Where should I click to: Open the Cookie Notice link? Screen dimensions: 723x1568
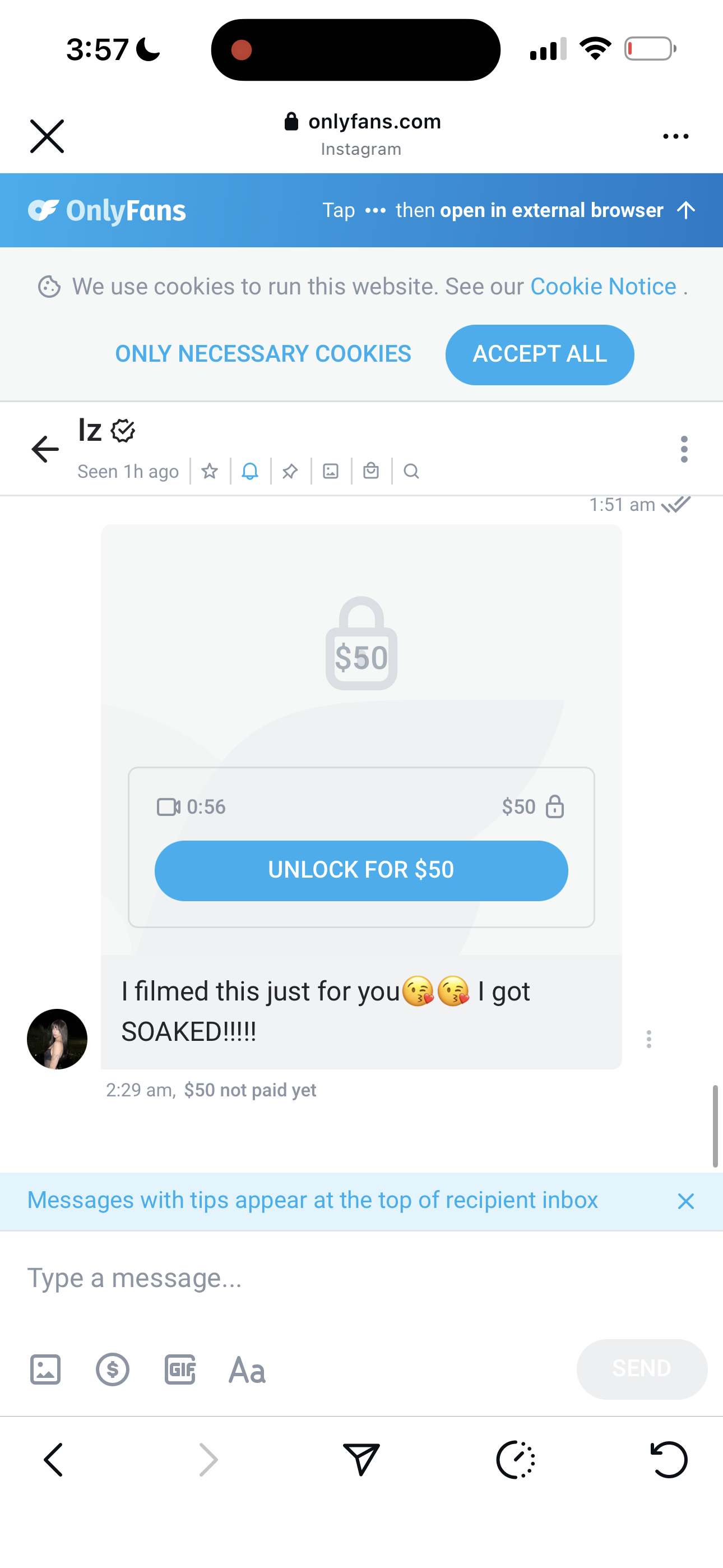(x=603, y=286)
